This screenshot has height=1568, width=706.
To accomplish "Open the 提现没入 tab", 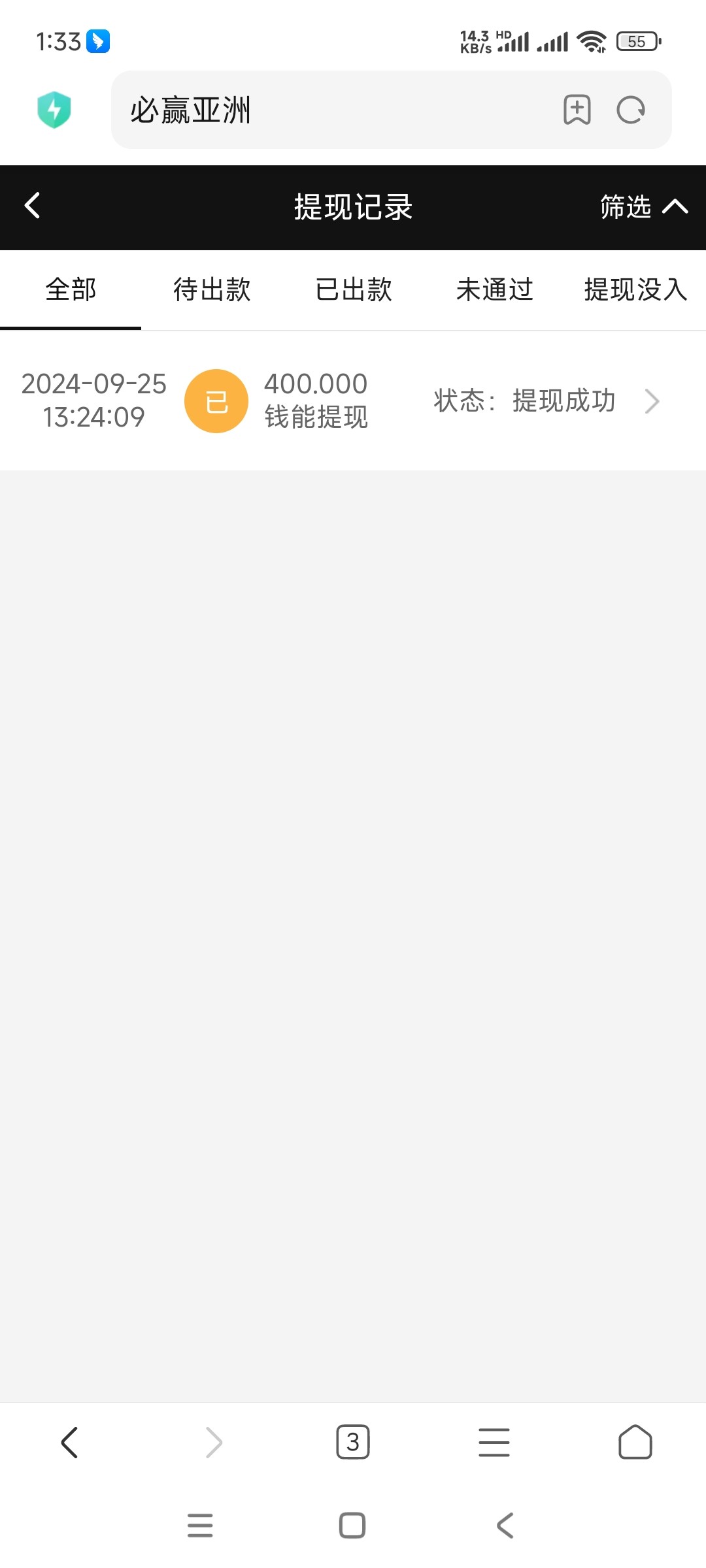I will point(635,289).
